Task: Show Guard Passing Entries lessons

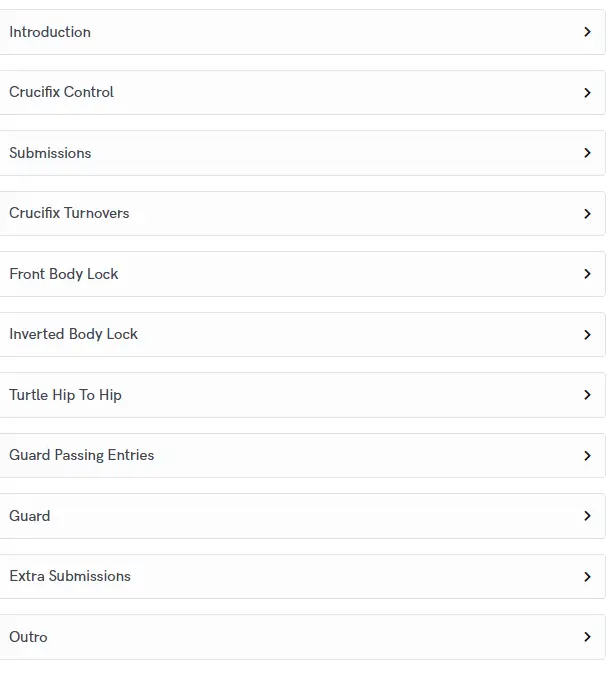Action: click(x=300, y=455)
